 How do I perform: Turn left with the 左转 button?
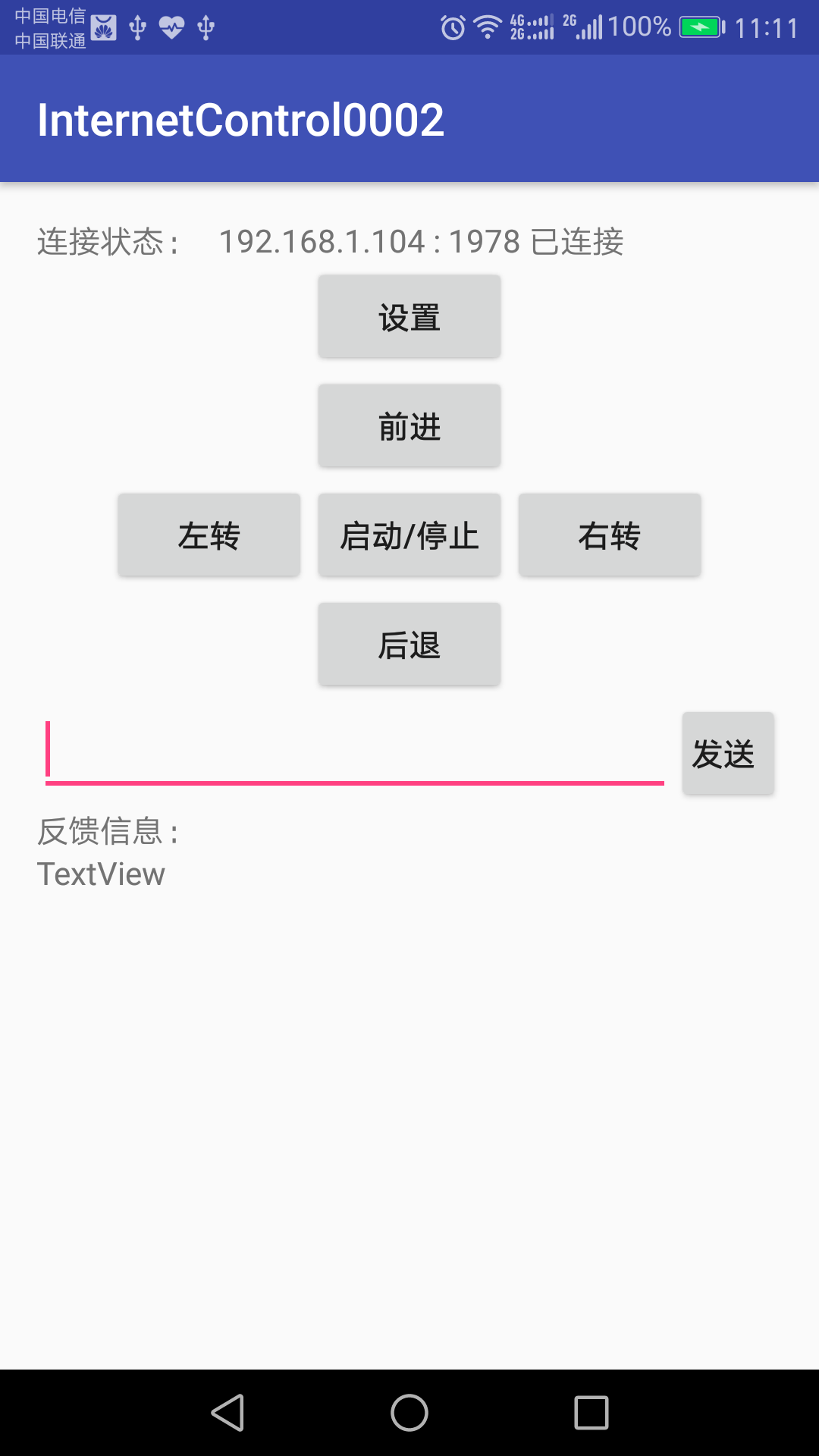[x=209, y=535]
